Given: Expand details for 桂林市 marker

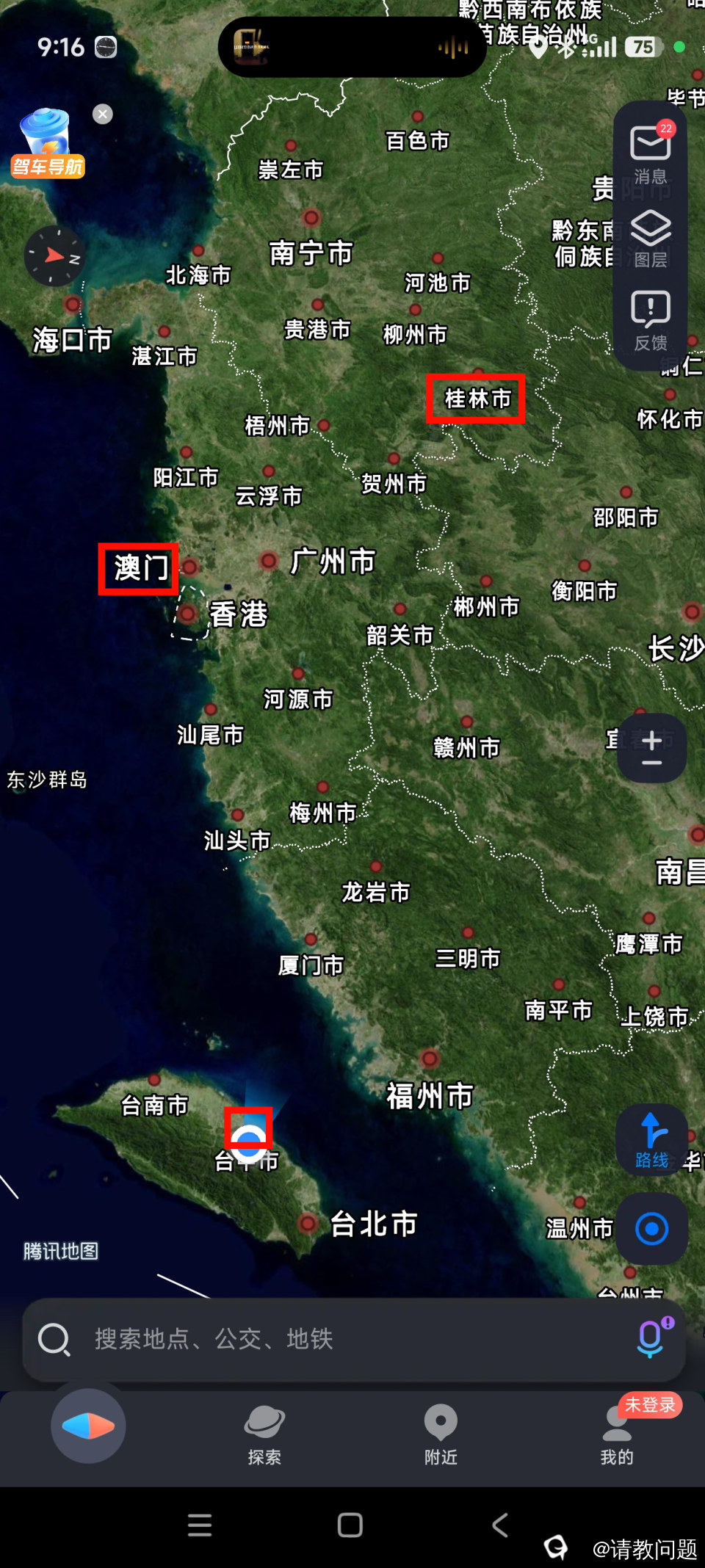Looking at the screenshot, I should point(476,399).
